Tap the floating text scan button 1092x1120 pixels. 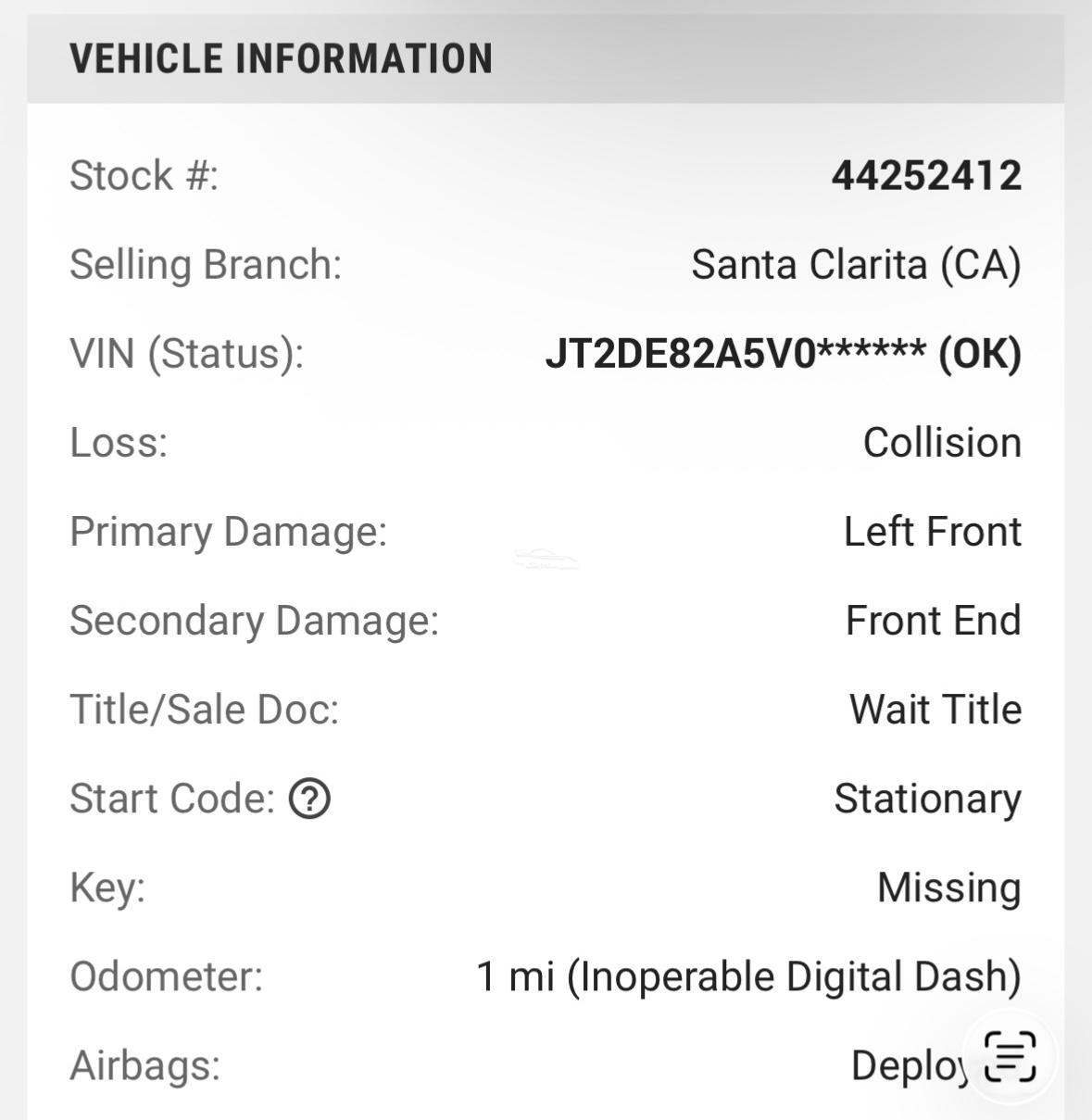[1010, 1057]
